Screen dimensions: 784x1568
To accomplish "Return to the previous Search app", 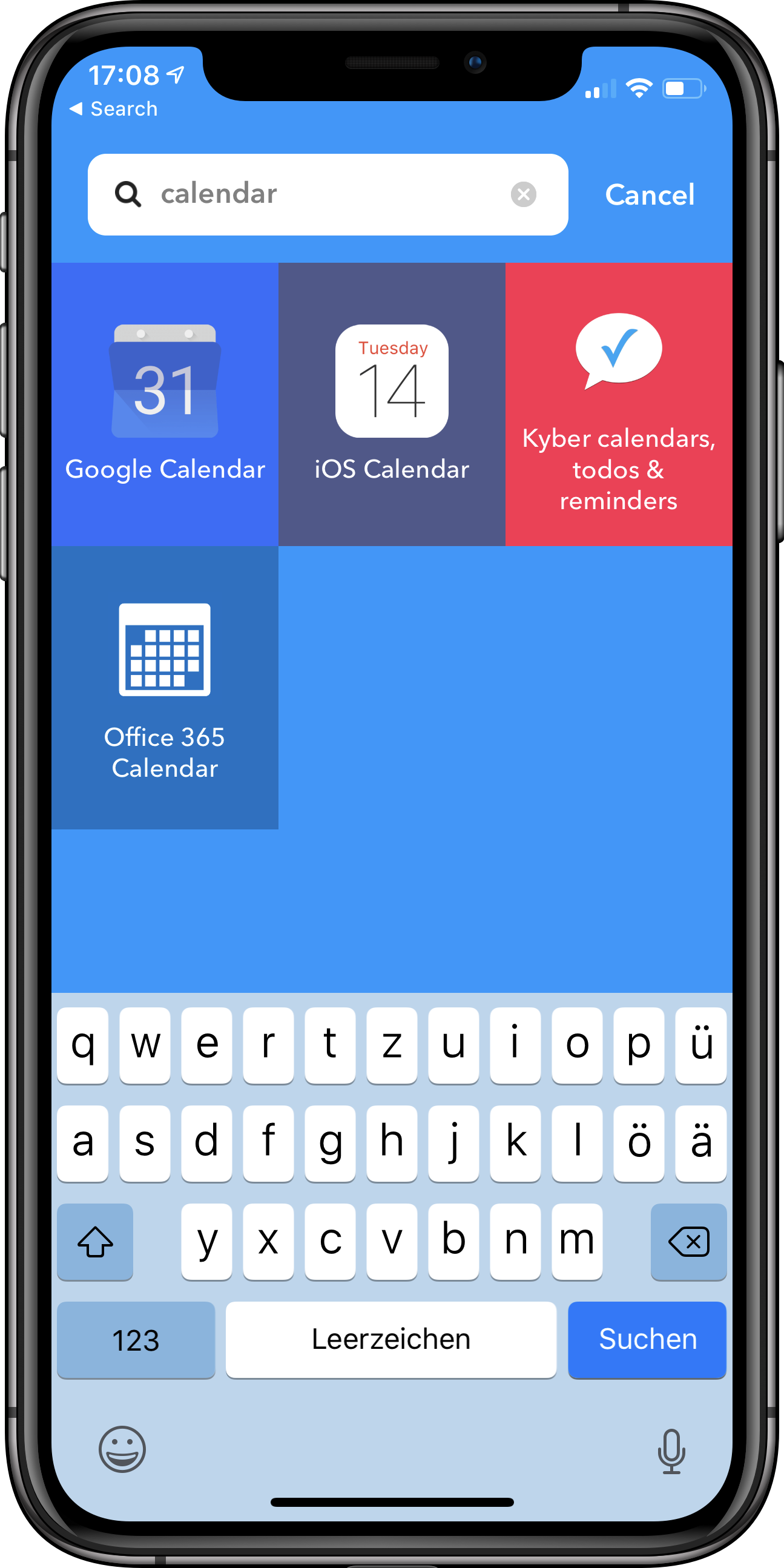I will 114,109.
